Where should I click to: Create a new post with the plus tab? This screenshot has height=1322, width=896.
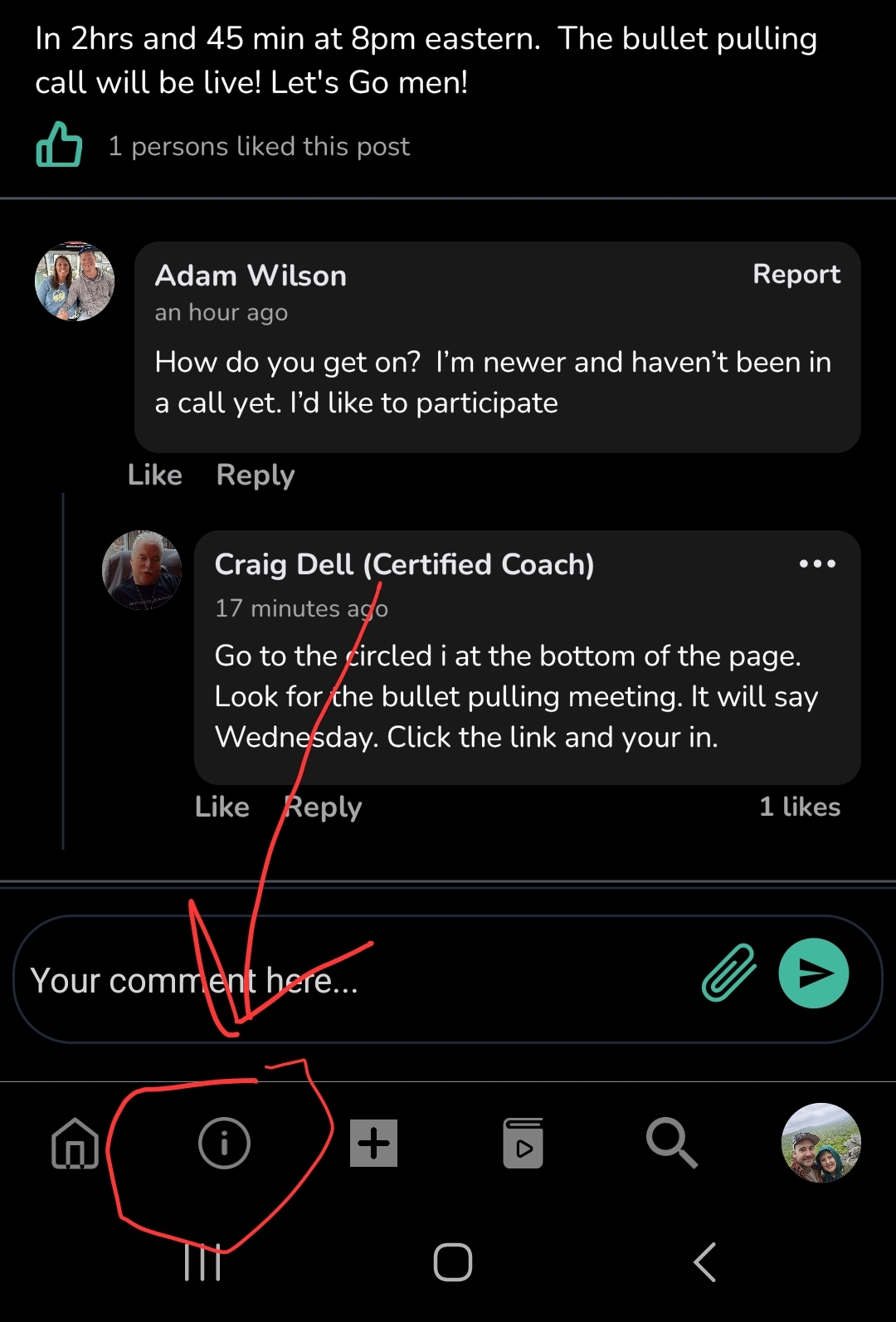[373, 1144]
